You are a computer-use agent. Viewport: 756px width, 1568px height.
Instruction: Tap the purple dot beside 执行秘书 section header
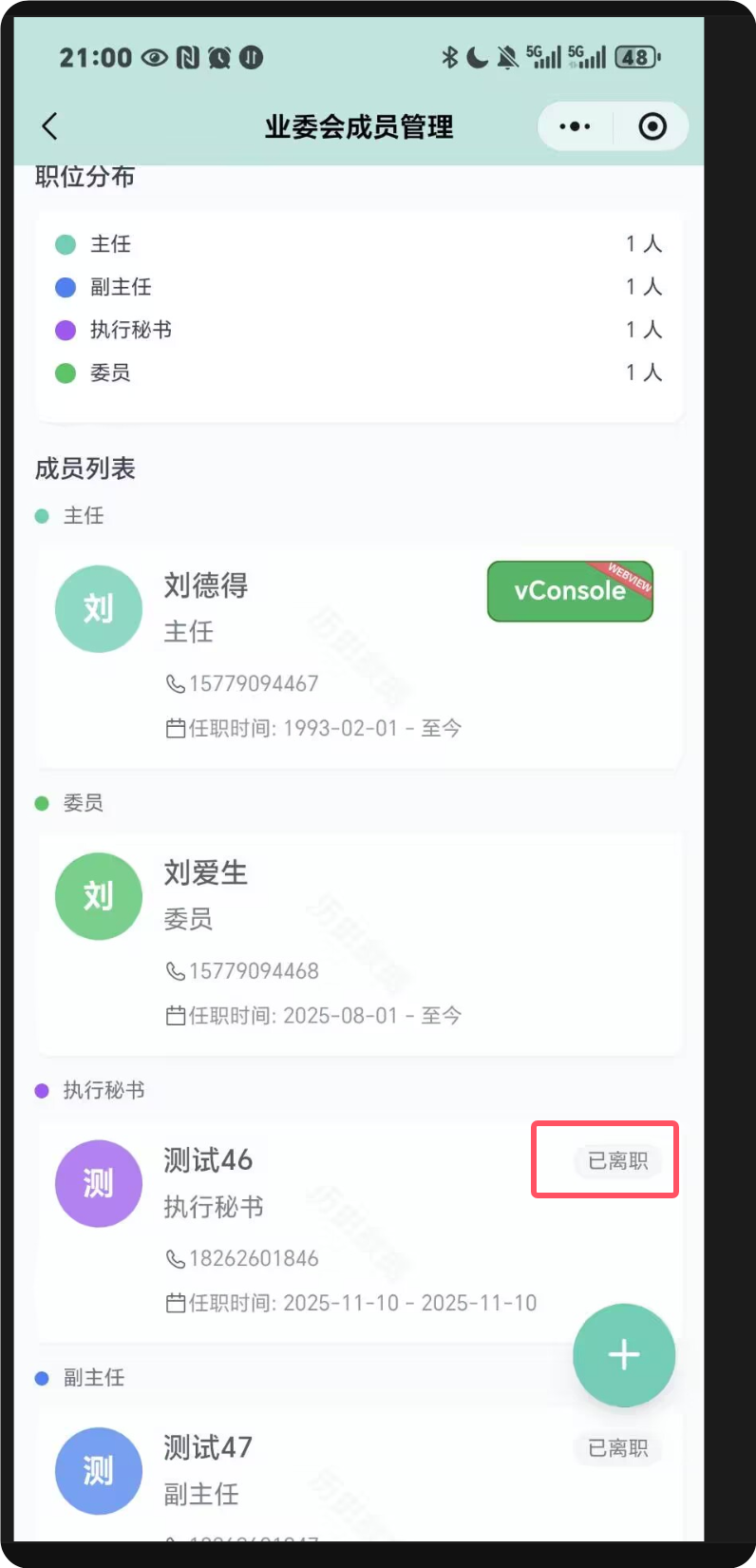pyautogui.click(x=43, y=1091)
